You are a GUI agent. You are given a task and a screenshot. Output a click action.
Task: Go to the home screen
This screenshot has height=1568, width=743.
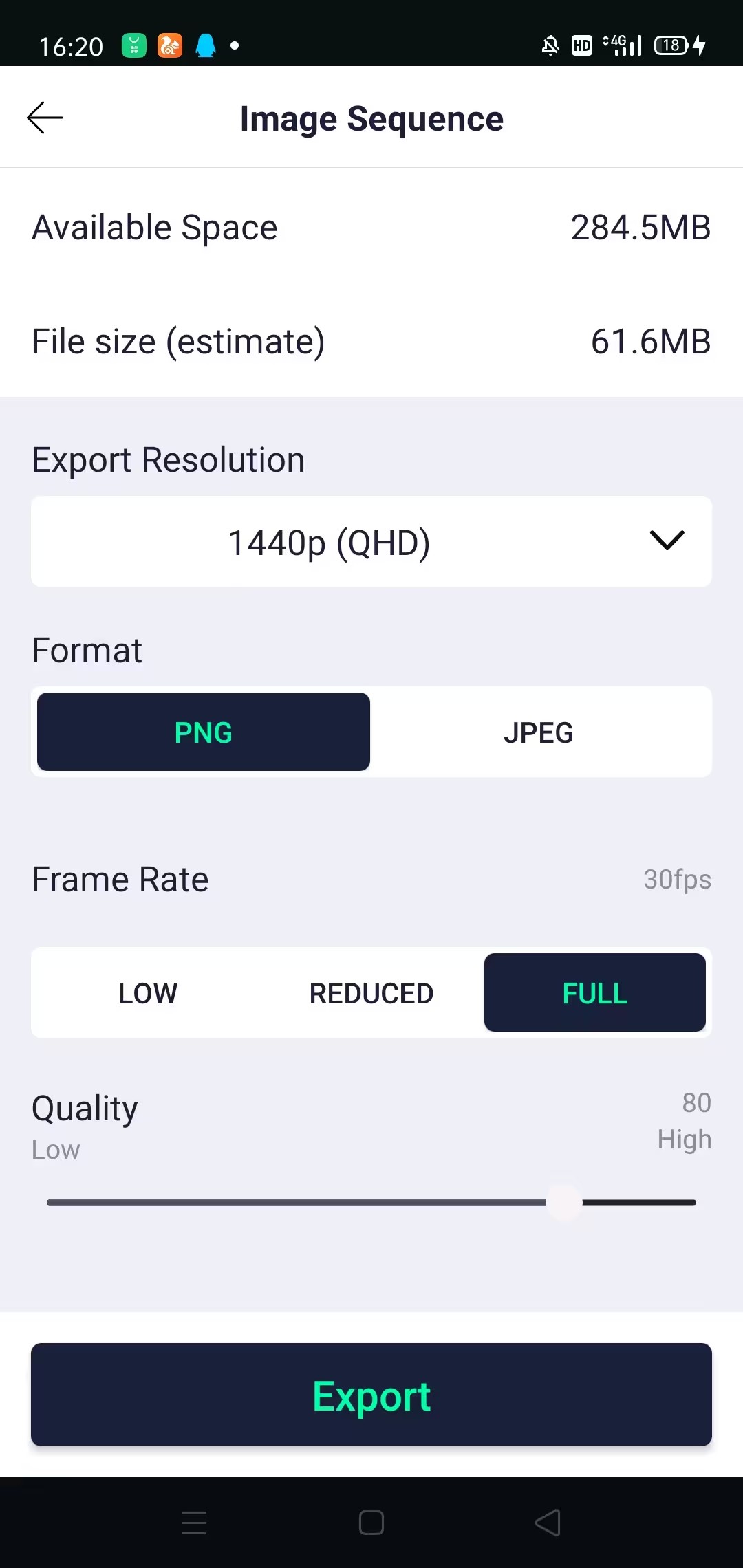click(371, 1523)
